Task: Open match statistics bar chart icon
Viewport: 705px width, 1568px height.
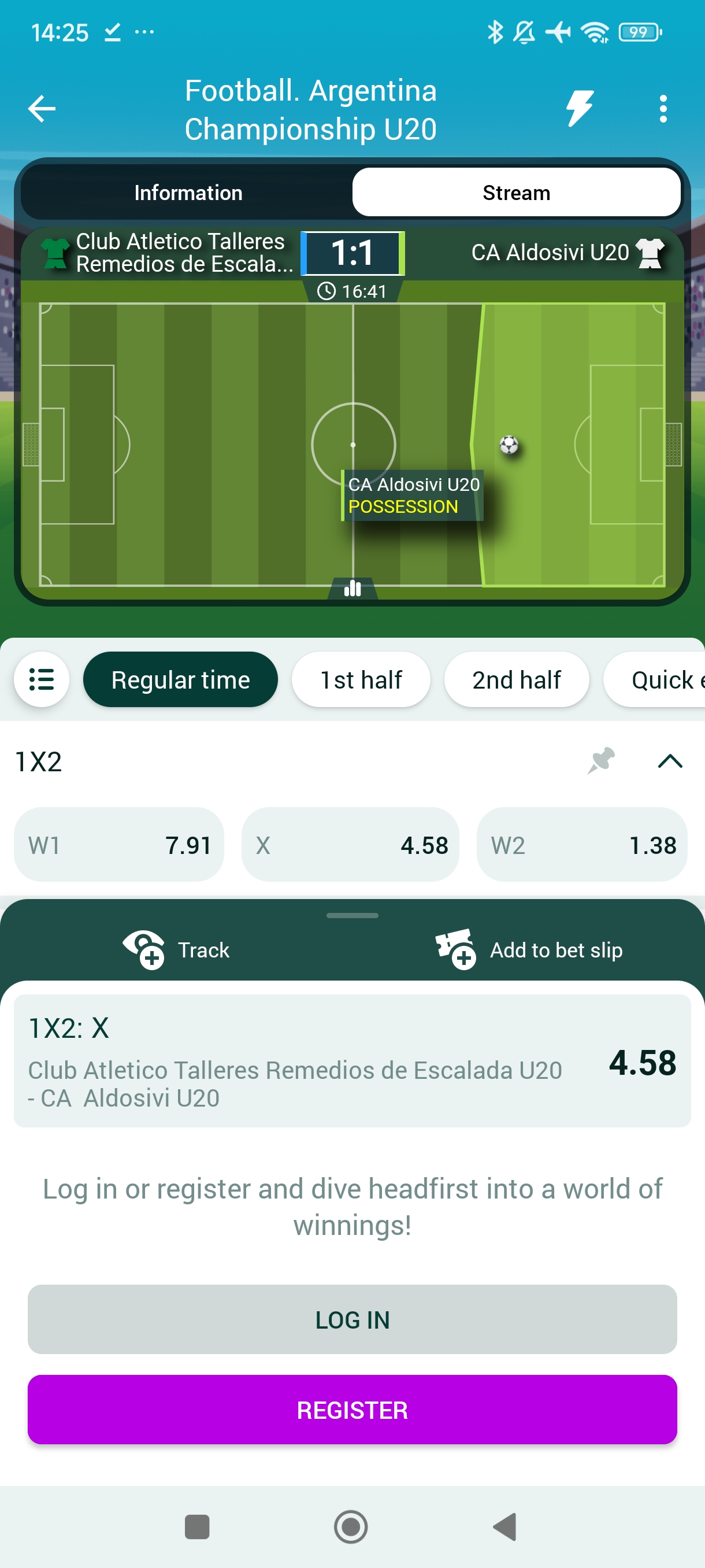Action: coord(352,589)
